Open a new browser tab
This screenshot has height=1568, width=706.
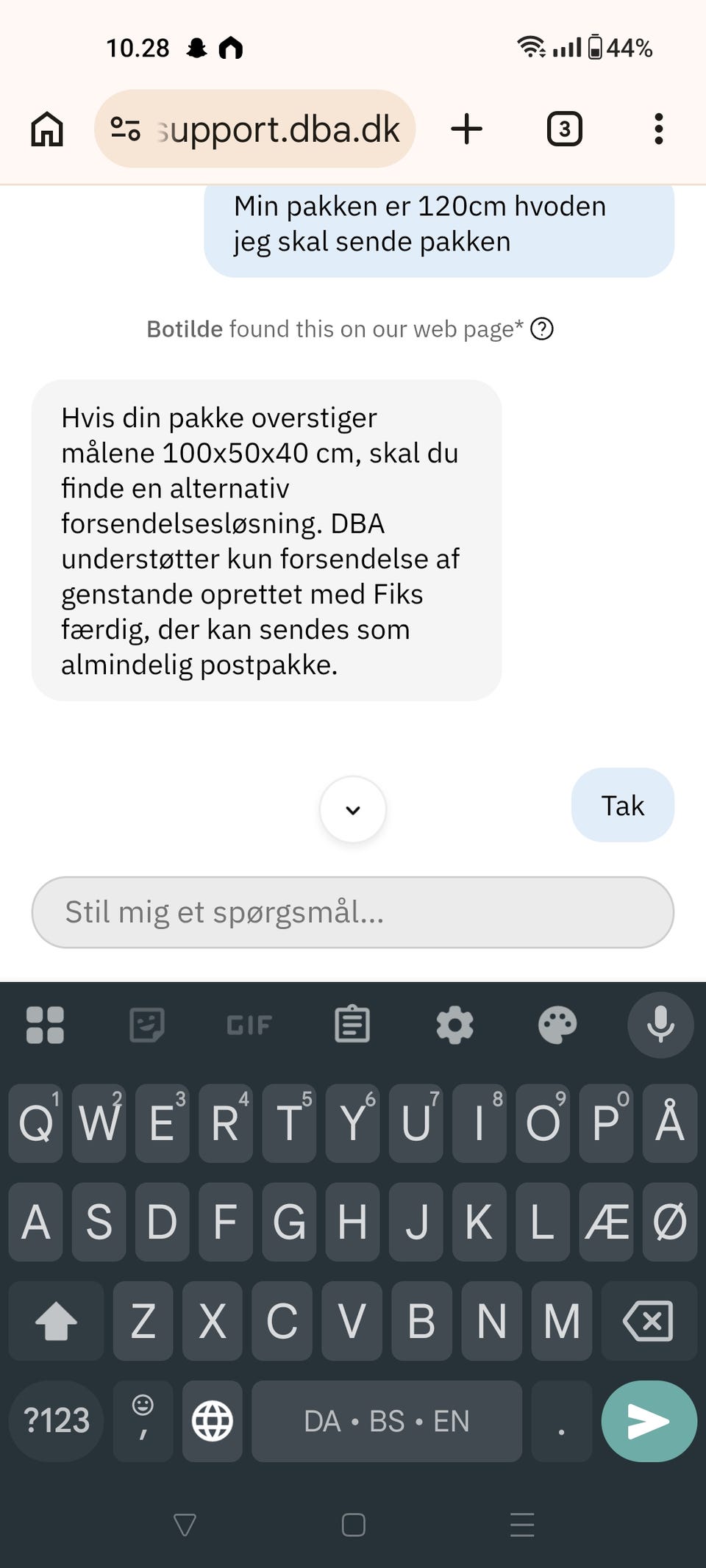[466, 129]
